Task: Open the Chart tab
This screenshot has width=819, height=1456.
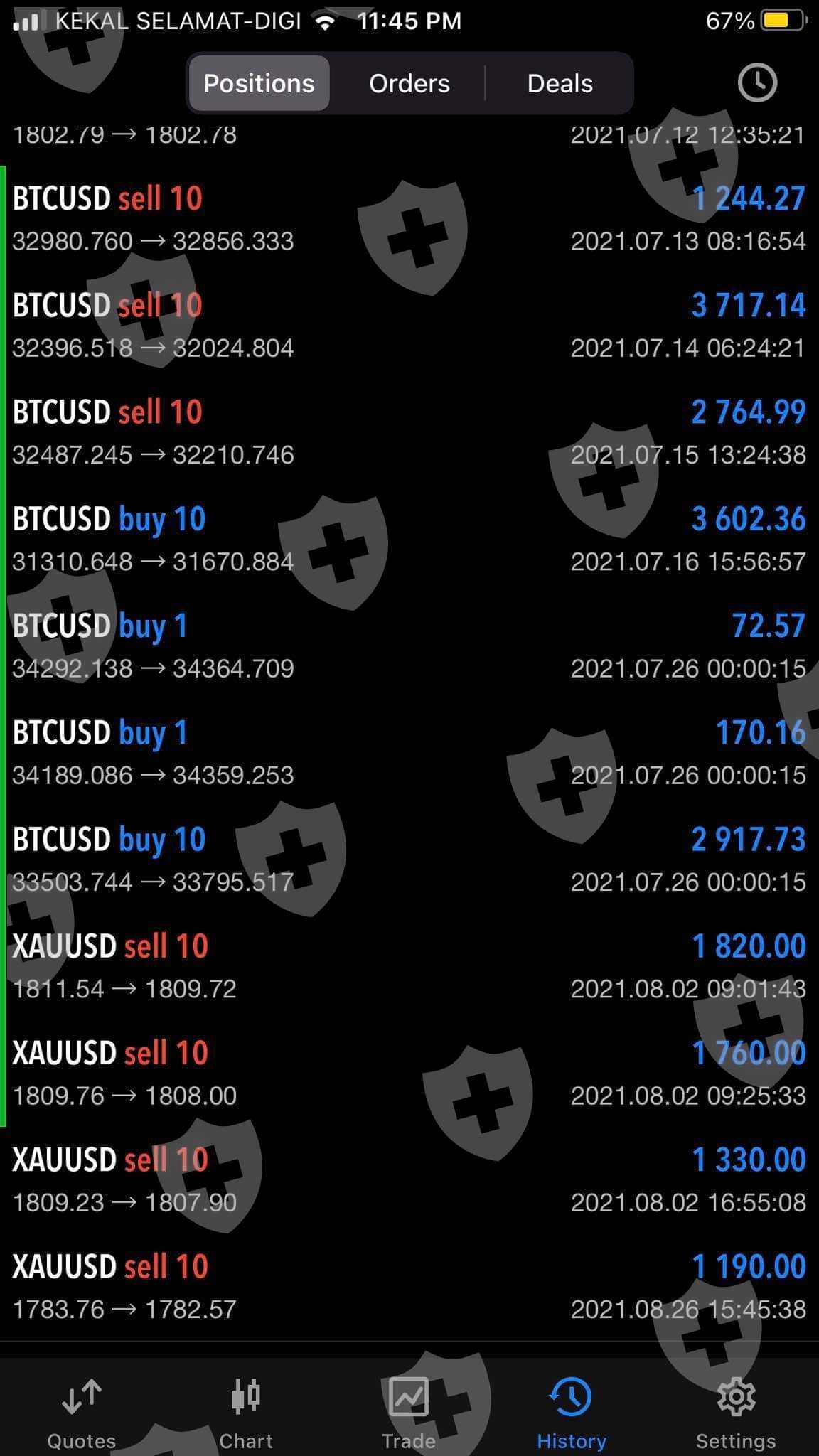Action: coord(245,1414)
